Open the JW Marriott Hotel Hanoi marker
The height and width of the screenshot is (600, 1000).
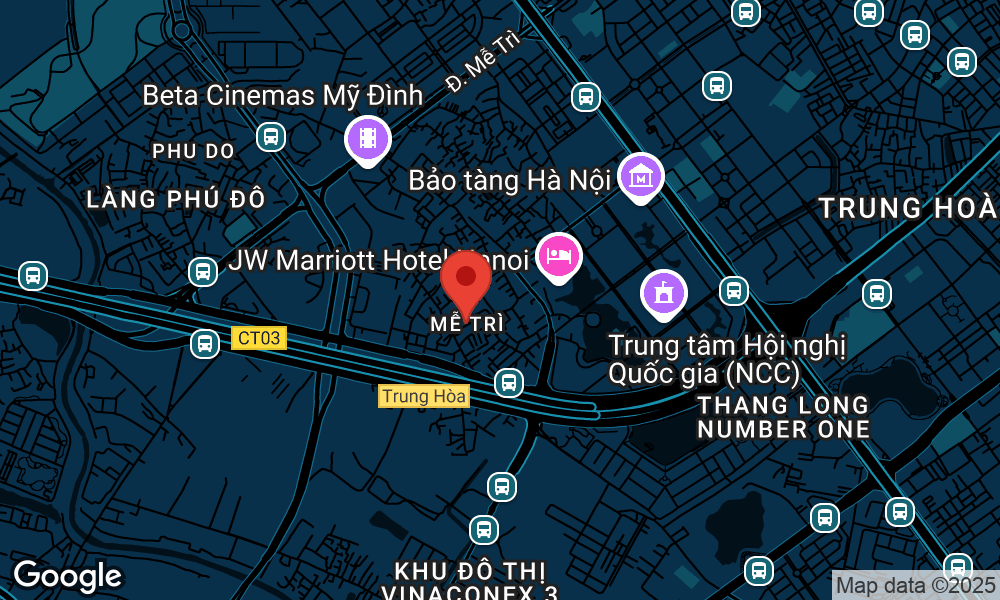point(559,255)
